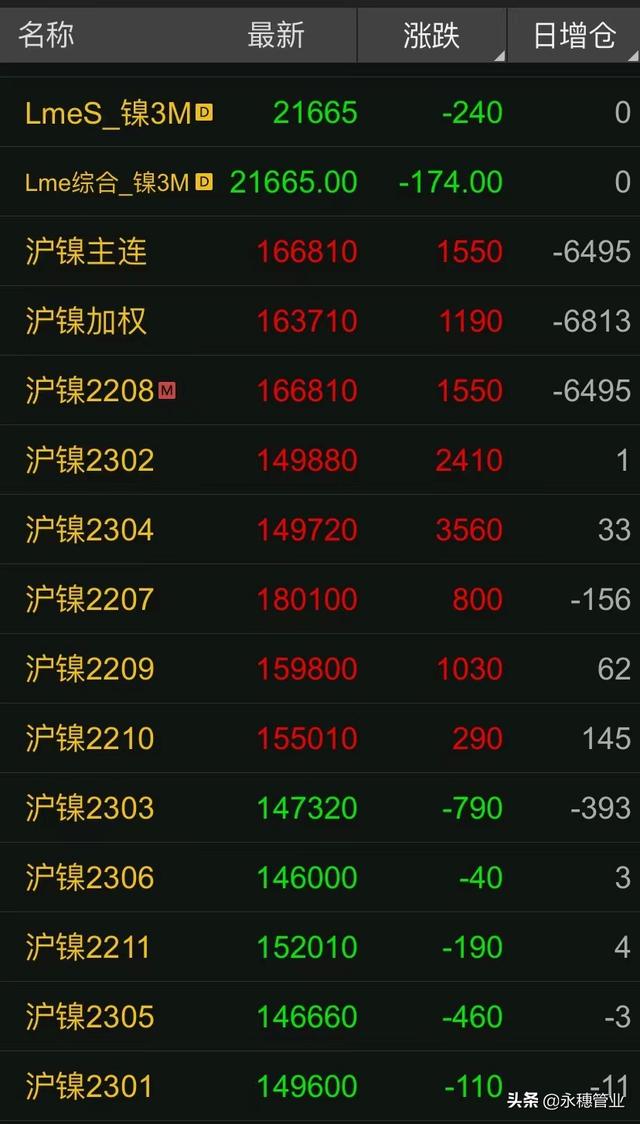Viewport: 640px width, 1124px height.
Task: Open the 沪镍2306 contract
Action: point(90,878)
